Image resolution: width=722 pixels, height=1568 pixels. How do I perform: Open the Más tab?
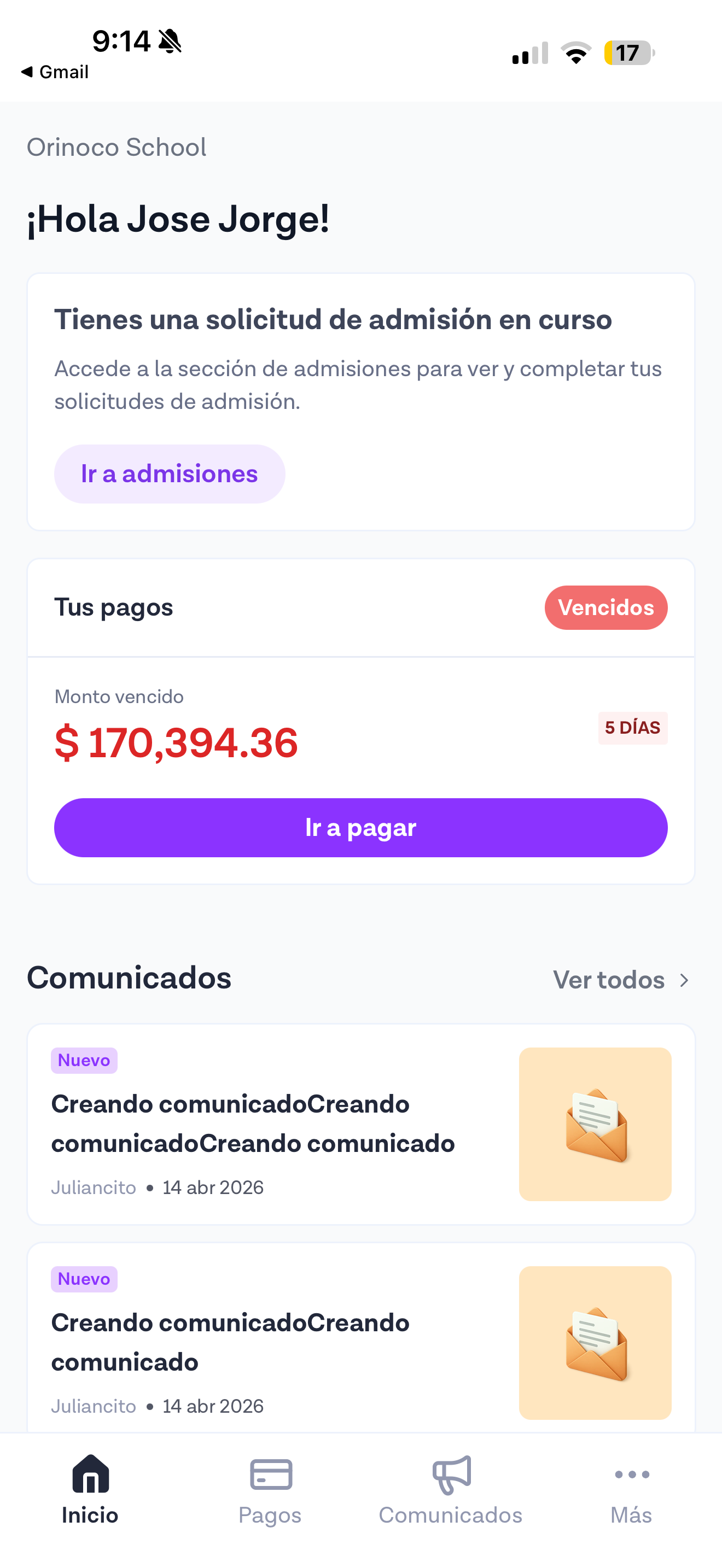[631, 1489]
